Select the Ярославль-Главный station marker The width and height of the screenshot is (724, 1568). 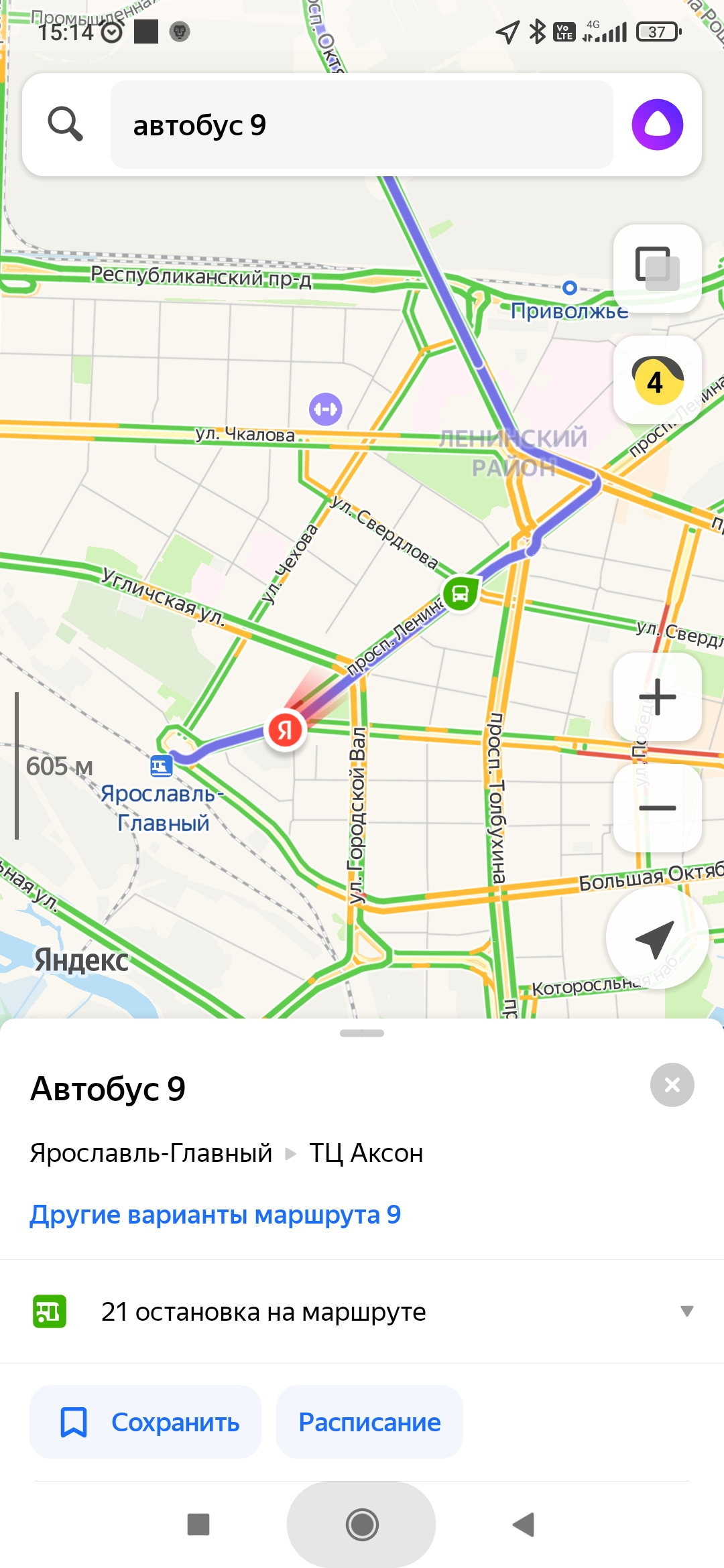coord(162,766)
